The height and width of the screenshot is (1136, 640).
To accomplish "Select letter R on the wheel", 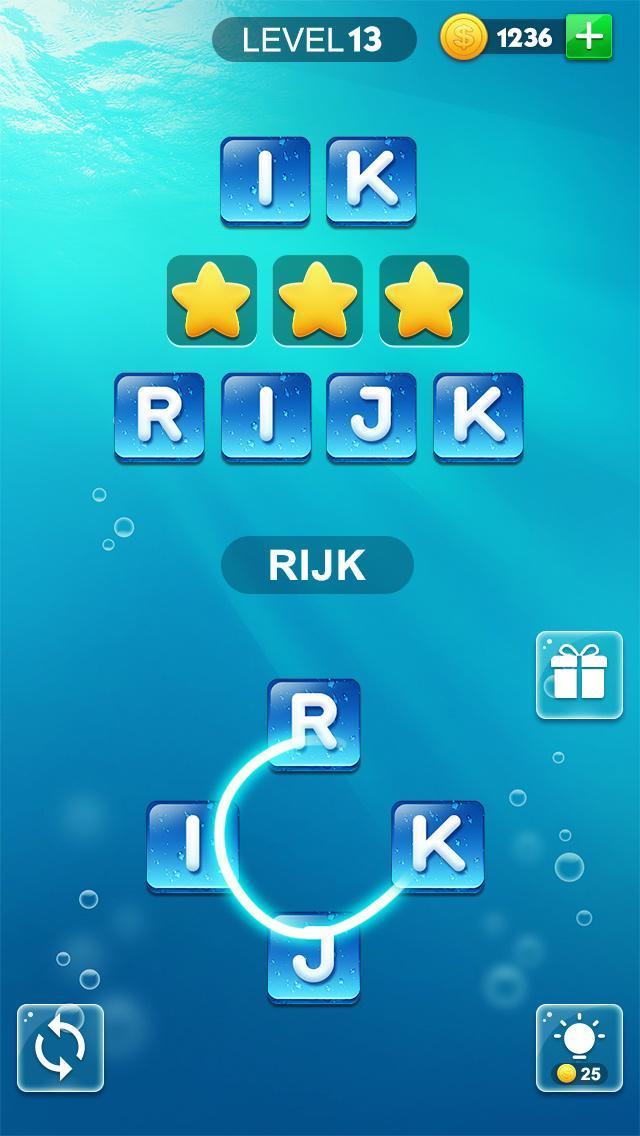I will click(x=314, y=723).
